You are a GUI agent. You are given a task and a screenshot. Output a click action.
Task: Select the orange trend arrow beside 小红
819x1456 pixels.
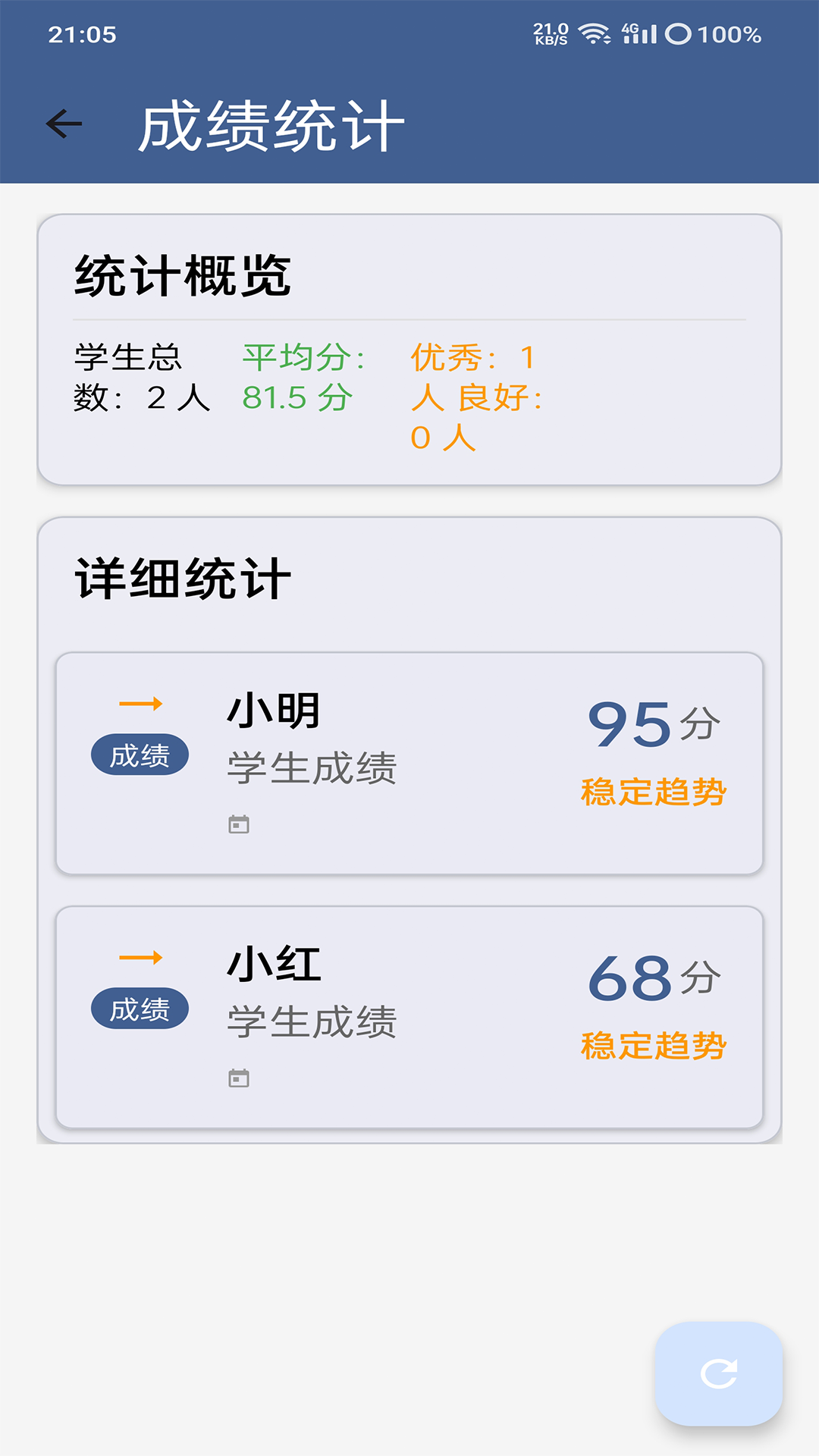pos(141,958)
